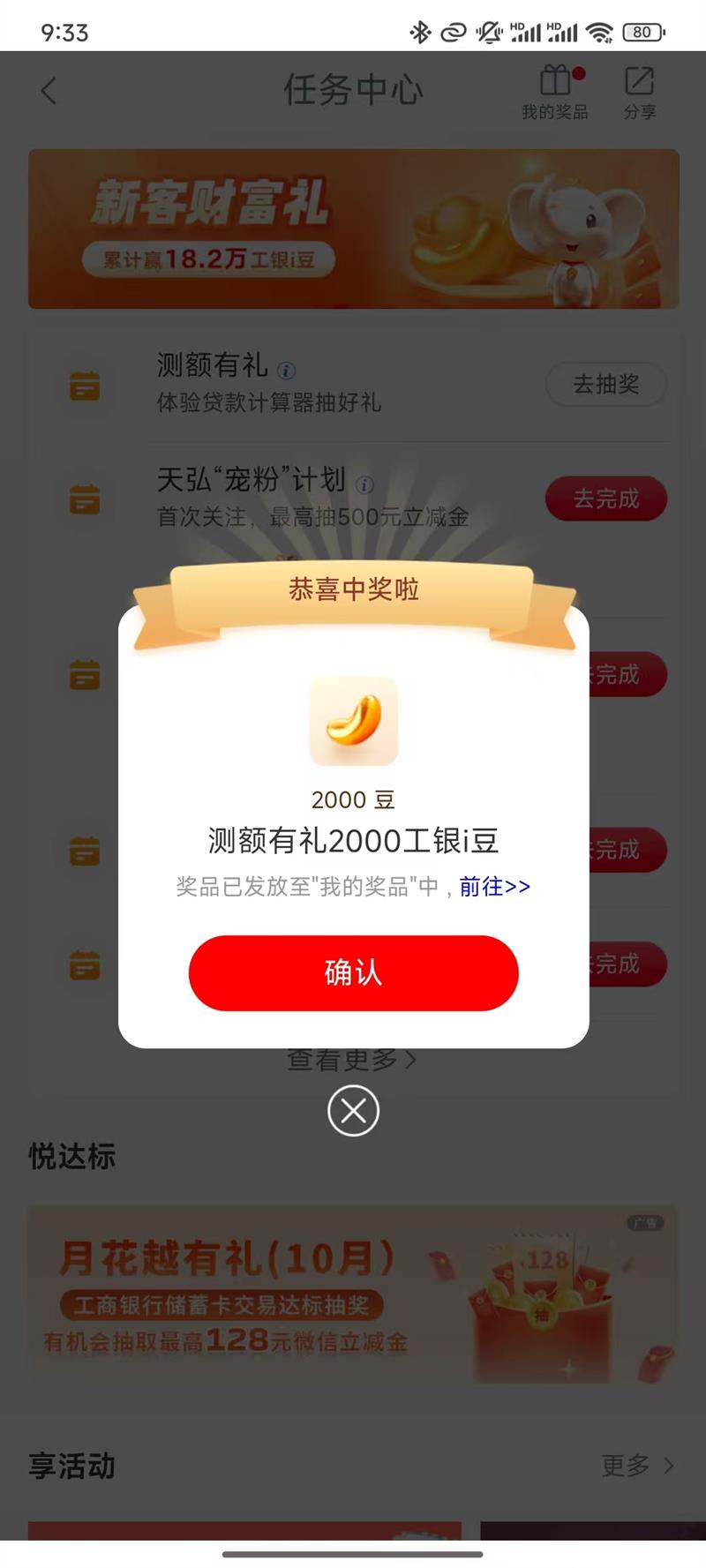Tap the 悦达标 section heading
Screen dimensions: 706x1568
(71, 1157)
